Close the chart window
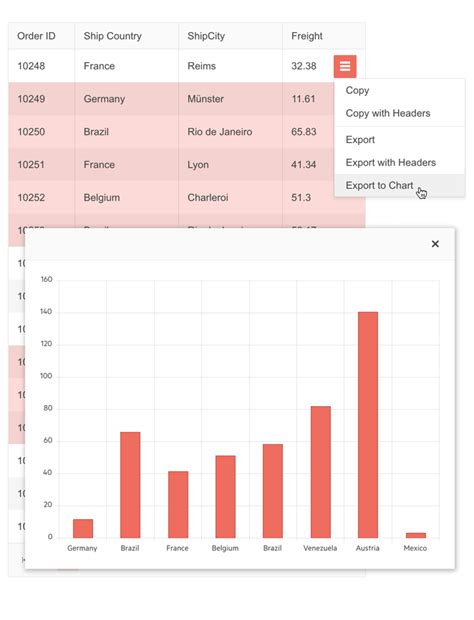 pos(435,244)
